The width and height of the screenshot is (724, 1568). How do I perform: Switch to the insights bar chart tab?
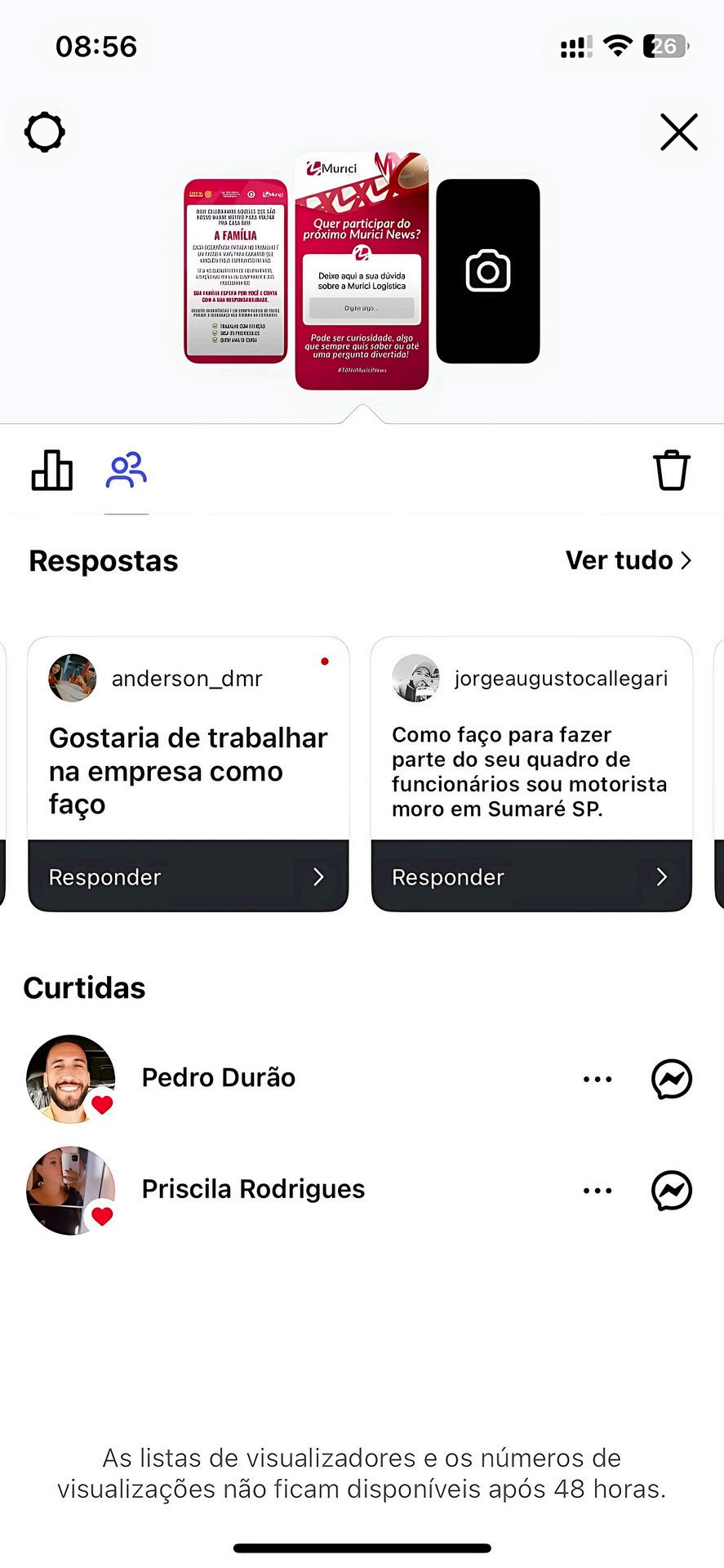pyautogui.click(x=52, y=470)
